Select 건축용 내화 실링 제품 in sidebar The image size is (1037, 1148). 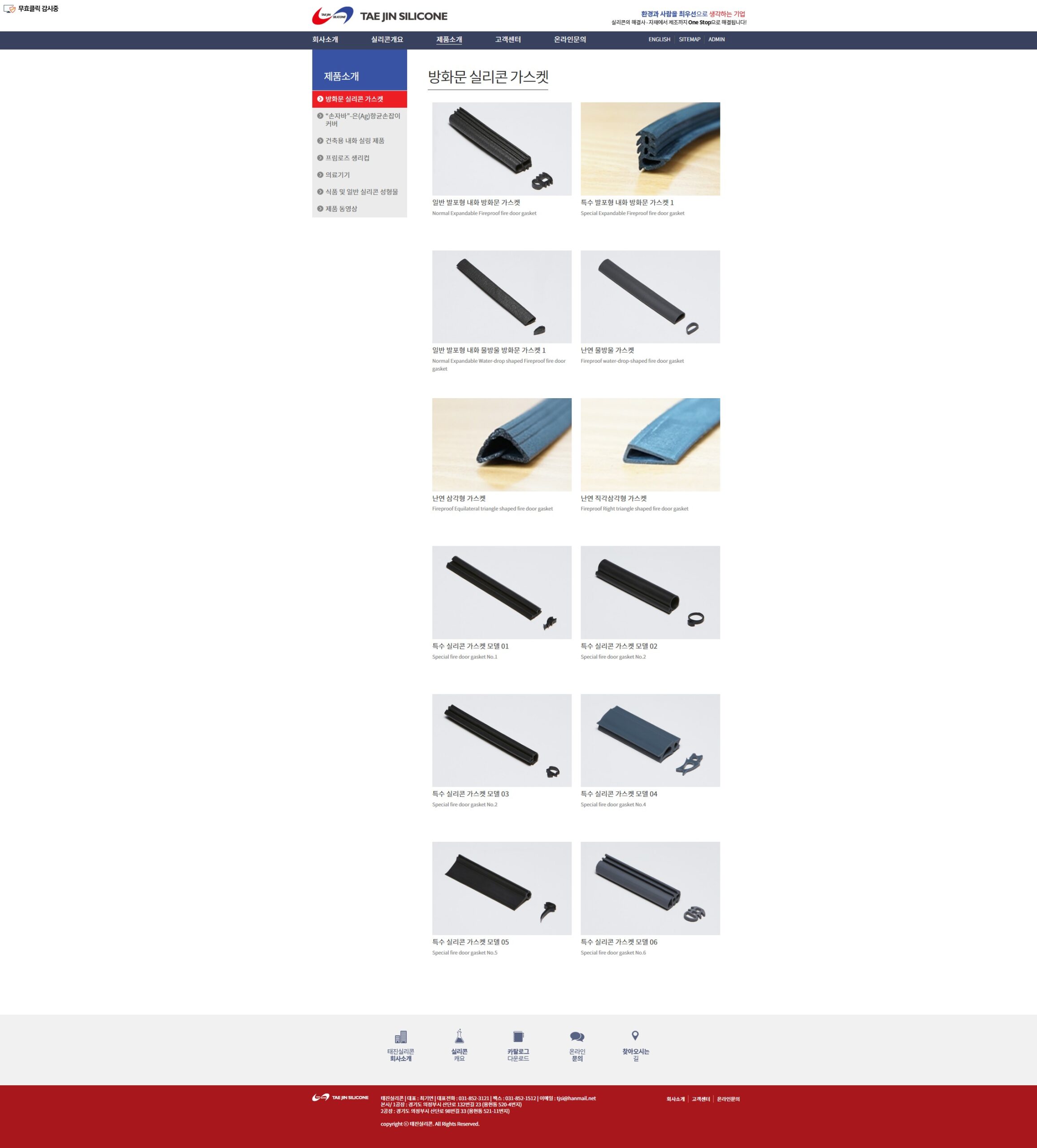[354, 141]
